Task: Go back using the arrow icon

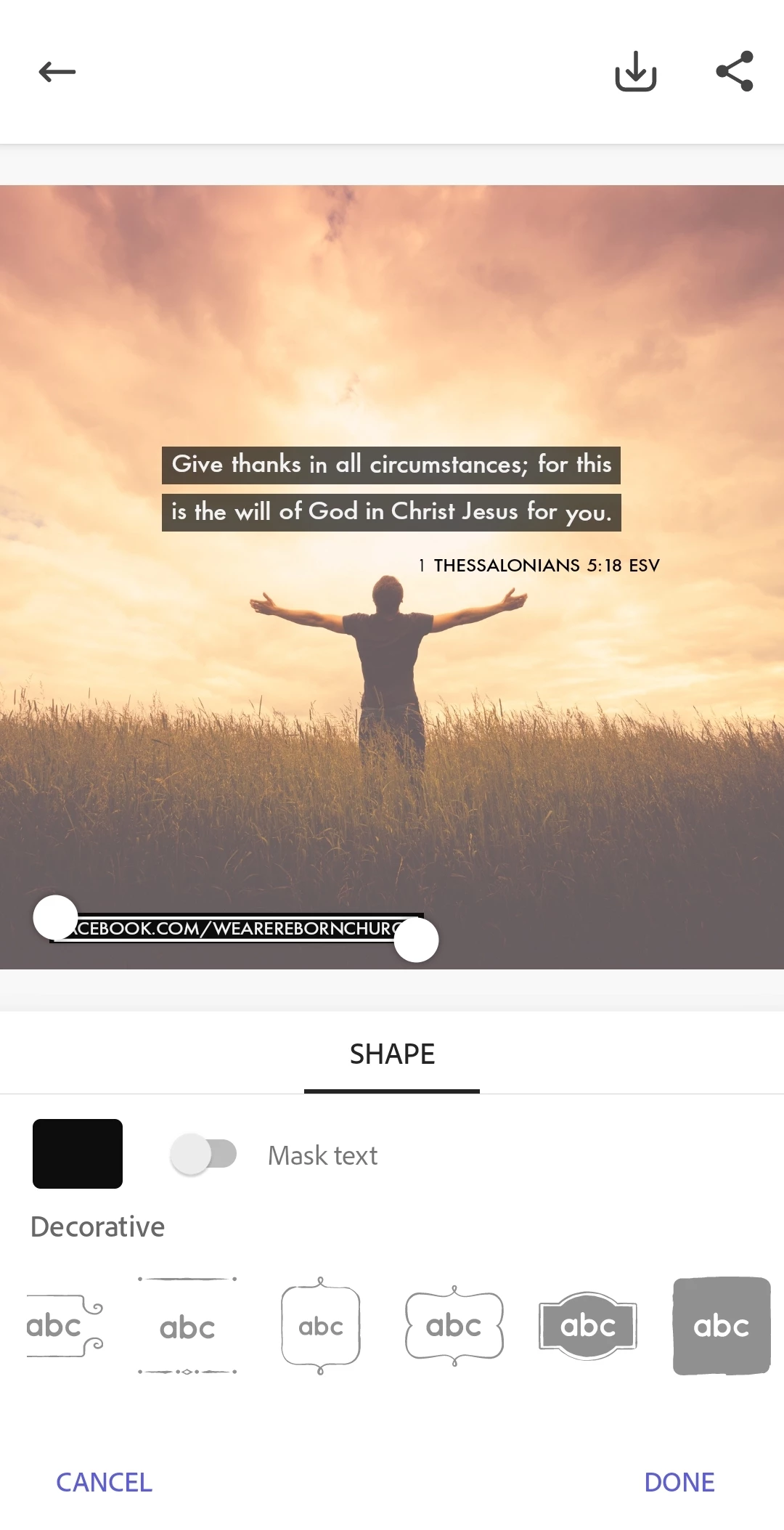Action: (57, 72)
